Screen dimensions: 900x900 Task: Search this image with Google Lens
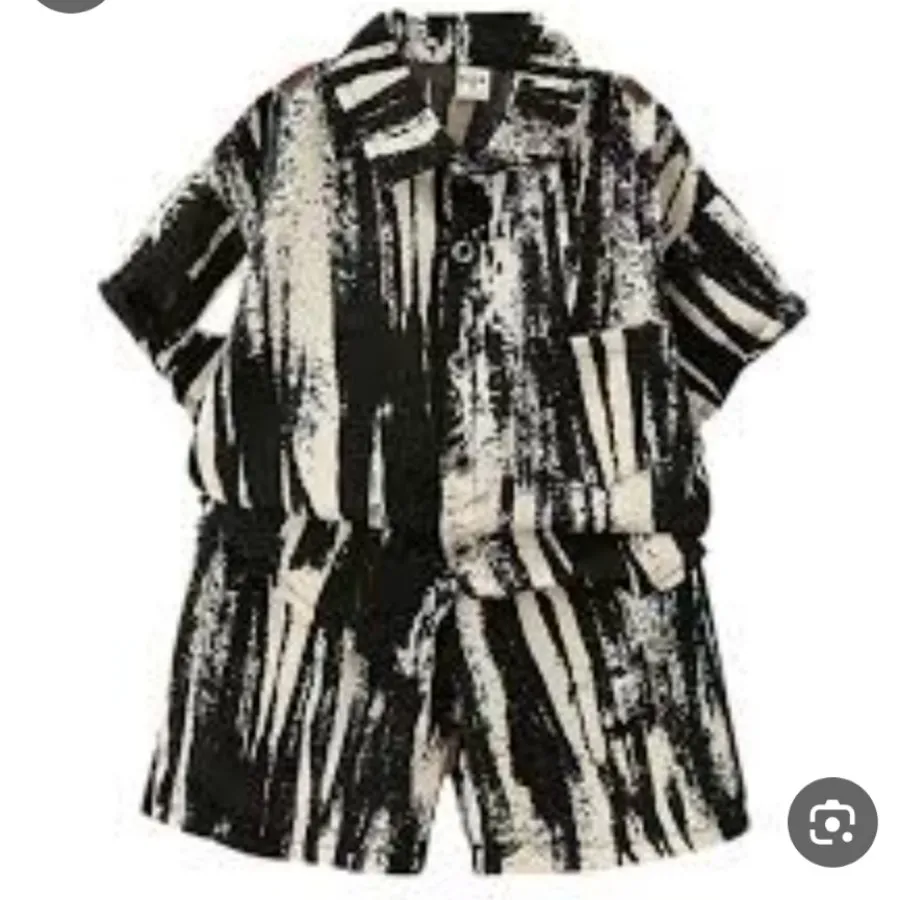pos(832,822)
